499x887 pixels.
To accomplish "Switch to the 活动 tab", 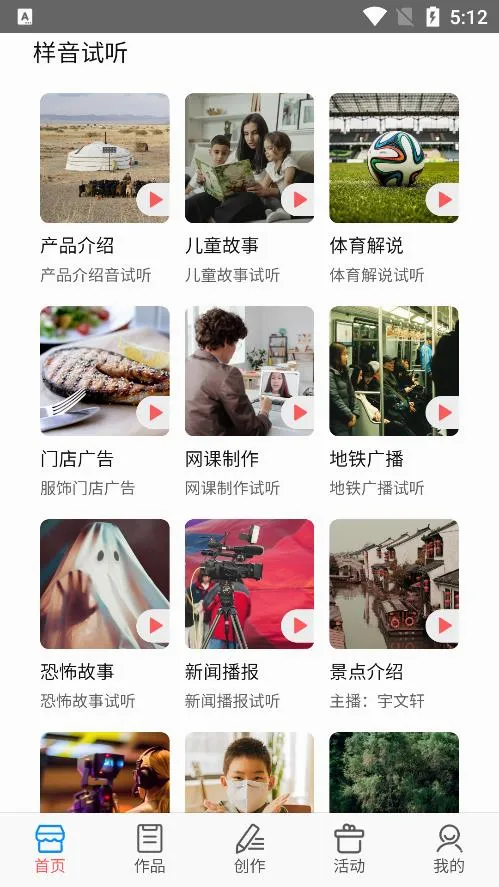I will click(x=349, y=849).
